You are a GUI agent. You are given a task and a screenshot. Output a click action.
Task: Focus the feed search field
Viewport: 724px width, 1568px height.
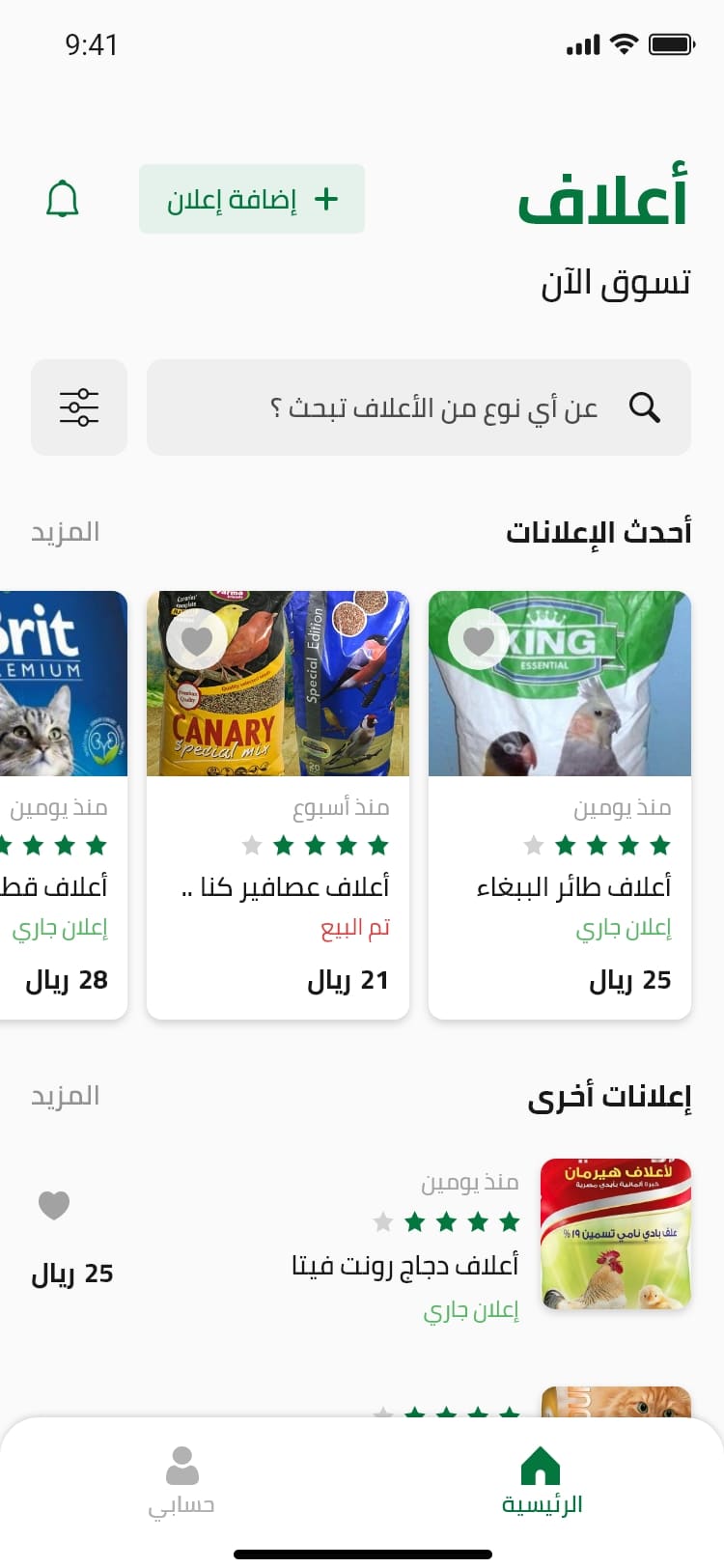419,407
